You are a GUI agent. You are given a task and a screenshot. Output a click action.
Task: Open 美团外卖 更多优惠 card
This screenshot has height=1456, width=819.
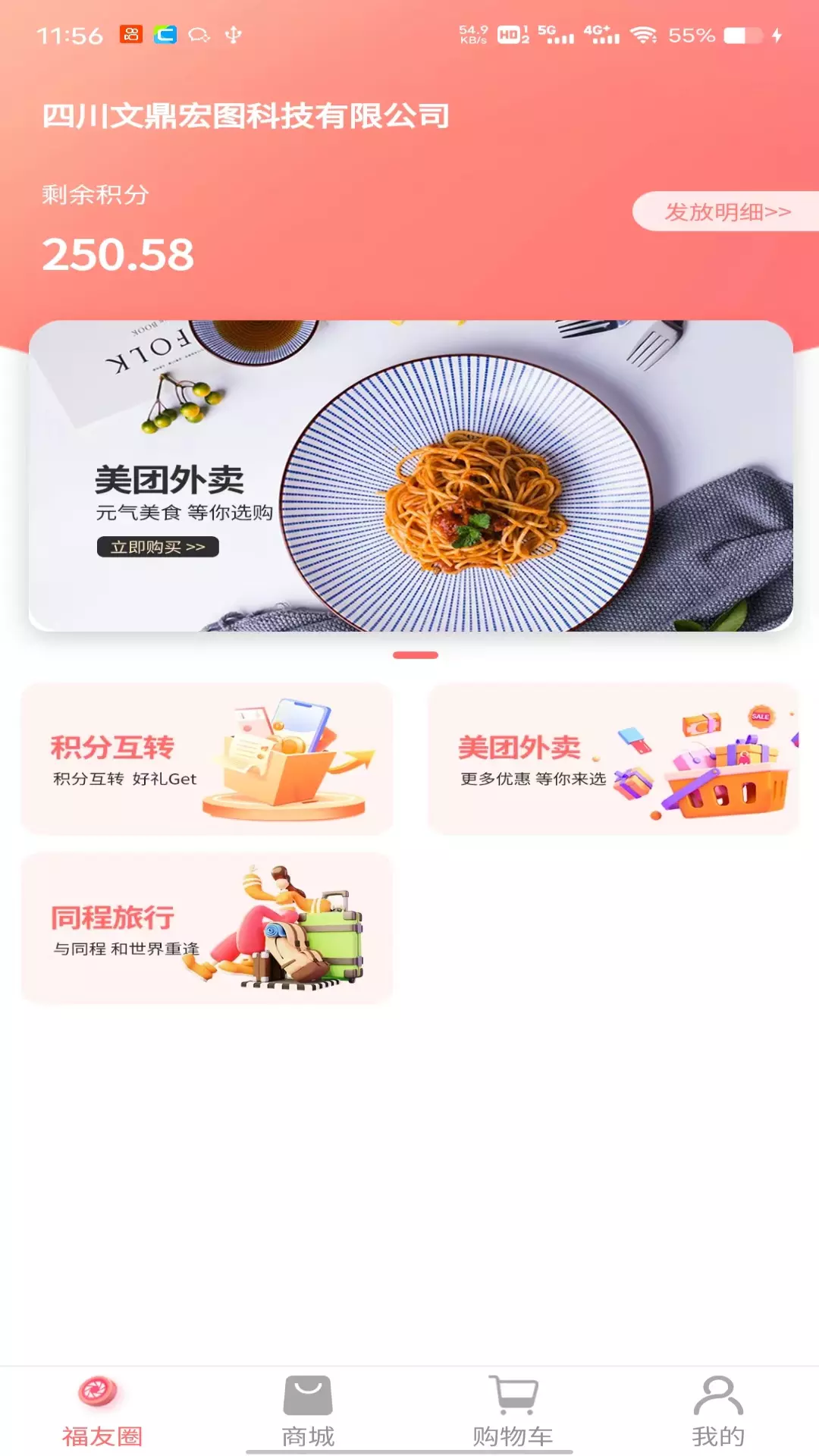[613, 759]
